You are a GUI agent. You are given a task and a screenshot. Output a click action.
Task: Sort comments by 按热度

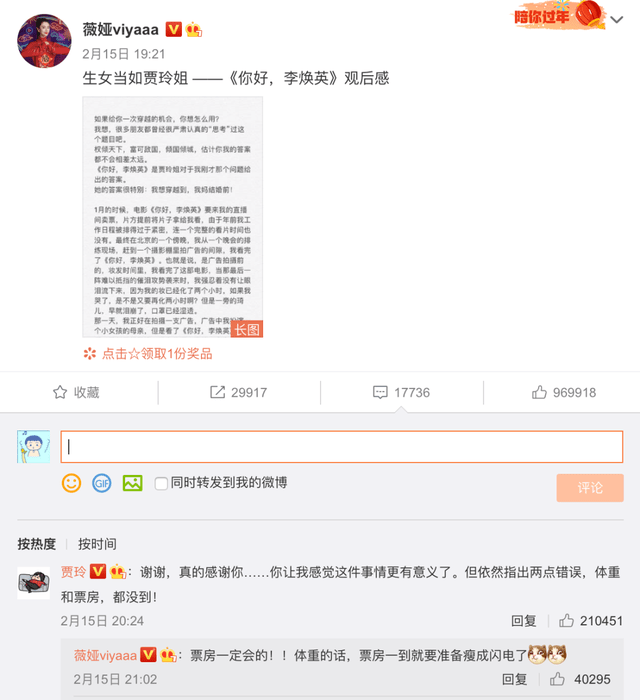pyautogui.click(x=36, y=544)
